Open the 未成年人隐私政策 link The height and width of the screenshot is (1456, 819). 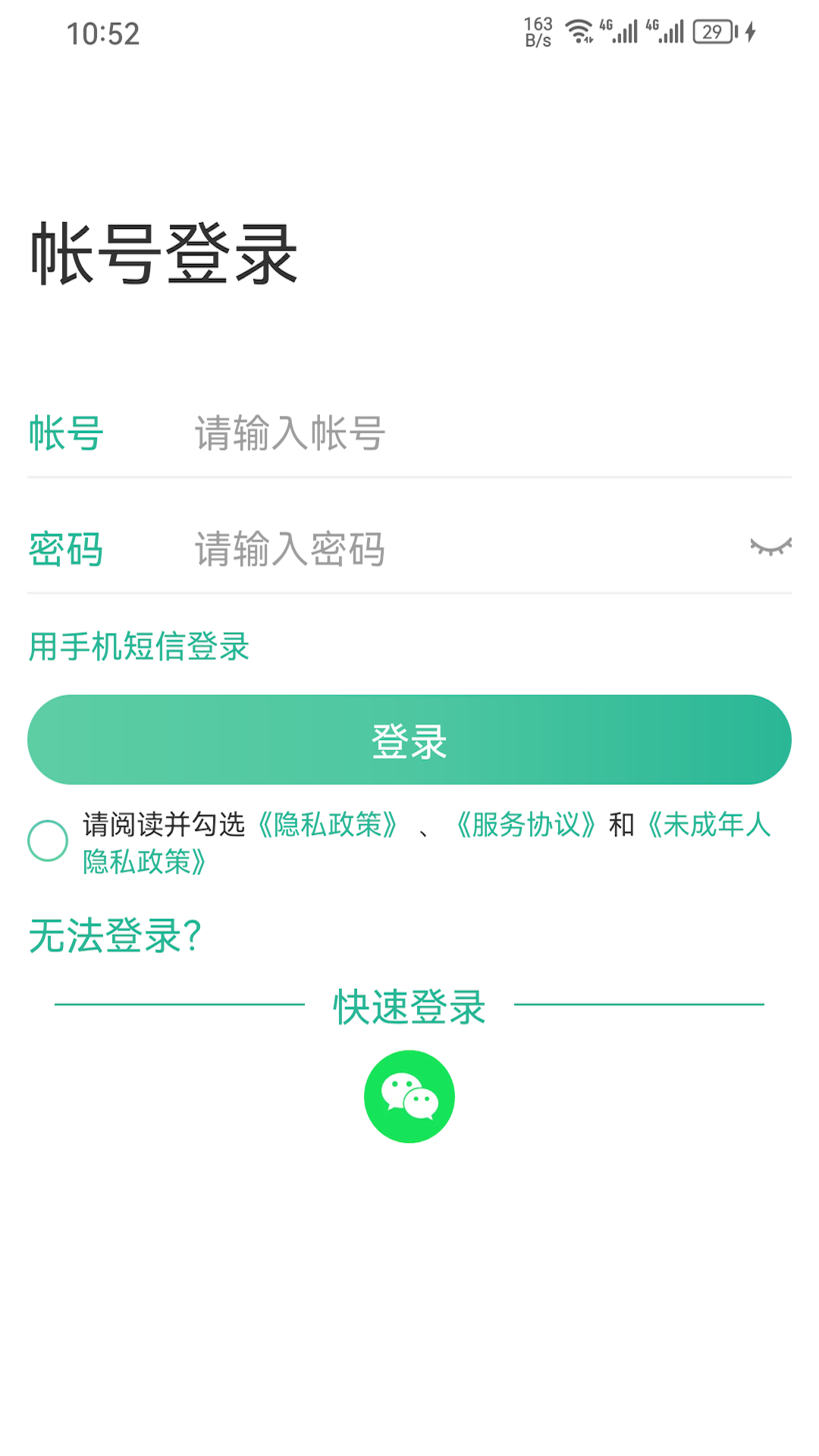709,827
